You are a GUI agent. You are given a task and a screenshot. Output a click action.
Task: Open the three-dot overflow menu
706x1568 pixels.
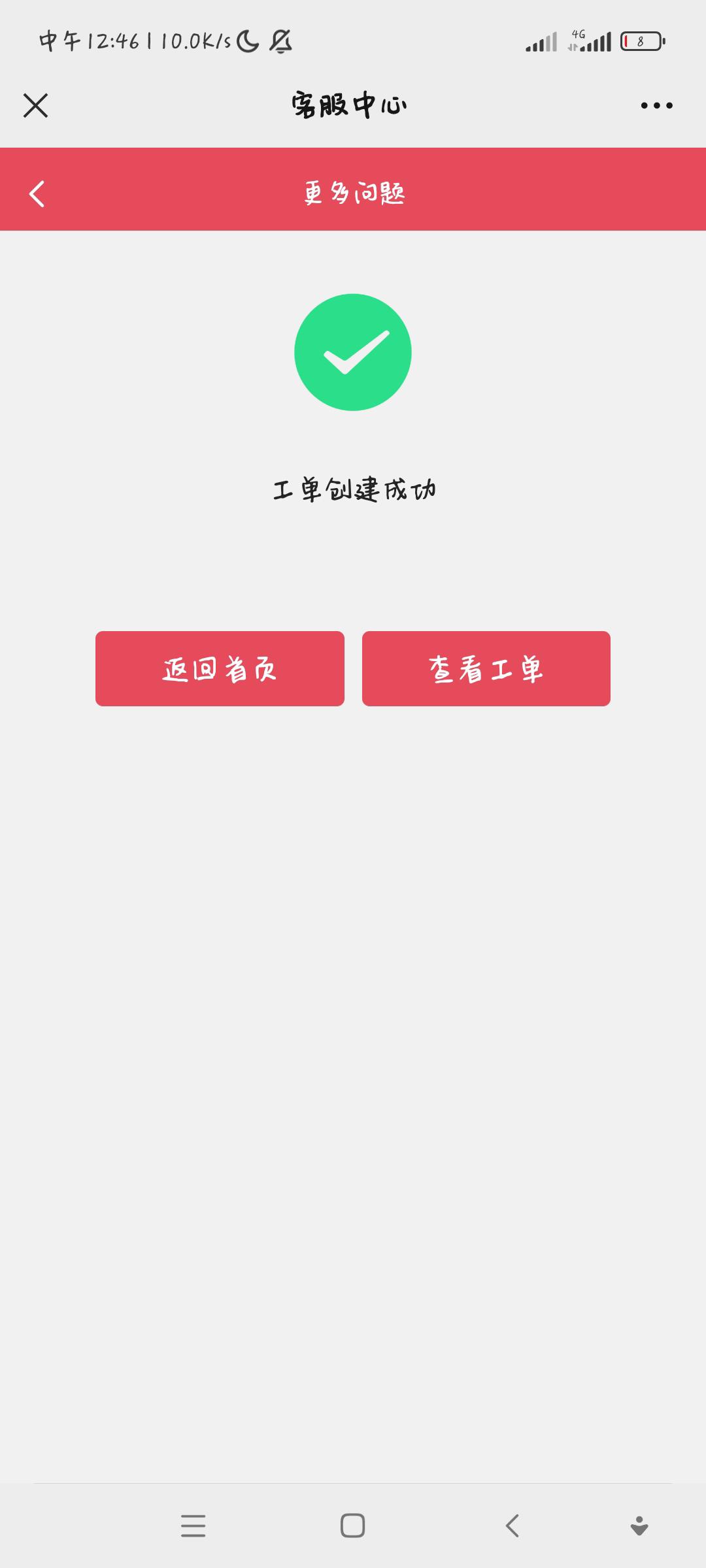[656, 105]
